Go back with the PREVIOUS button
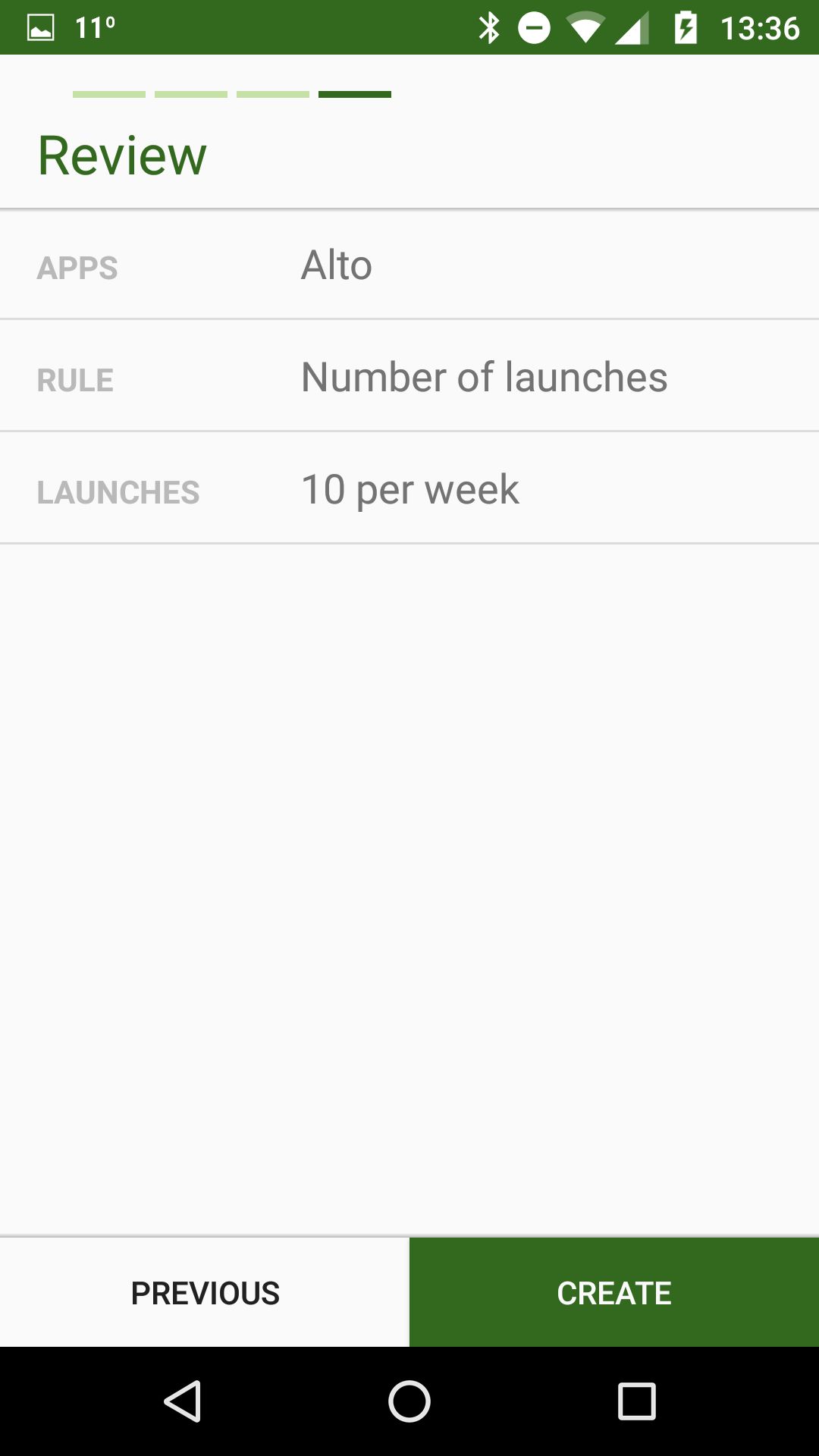 click(205, 1292)
